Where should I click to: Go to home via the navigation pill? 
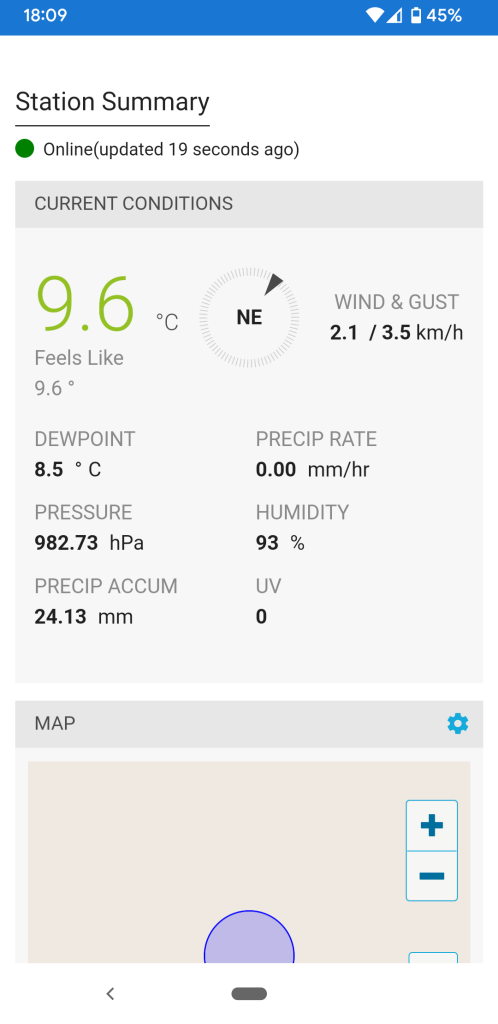point(249,994)
